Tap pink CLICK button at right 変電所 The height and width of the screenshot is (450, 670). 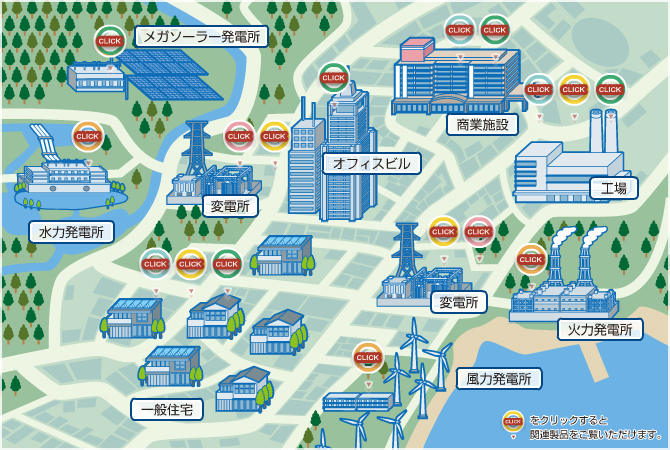[479, 232]
